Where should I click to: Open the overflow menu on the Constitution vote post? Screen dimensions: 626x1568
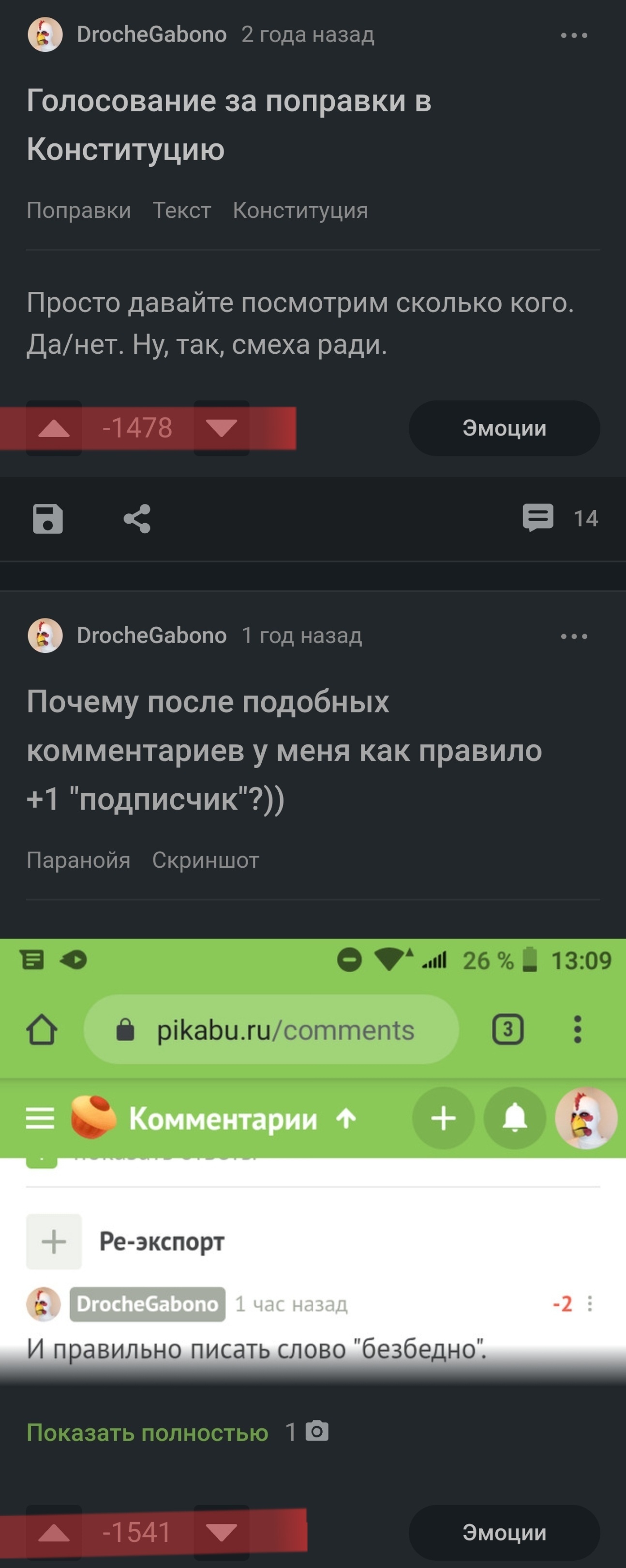[574, 35]
